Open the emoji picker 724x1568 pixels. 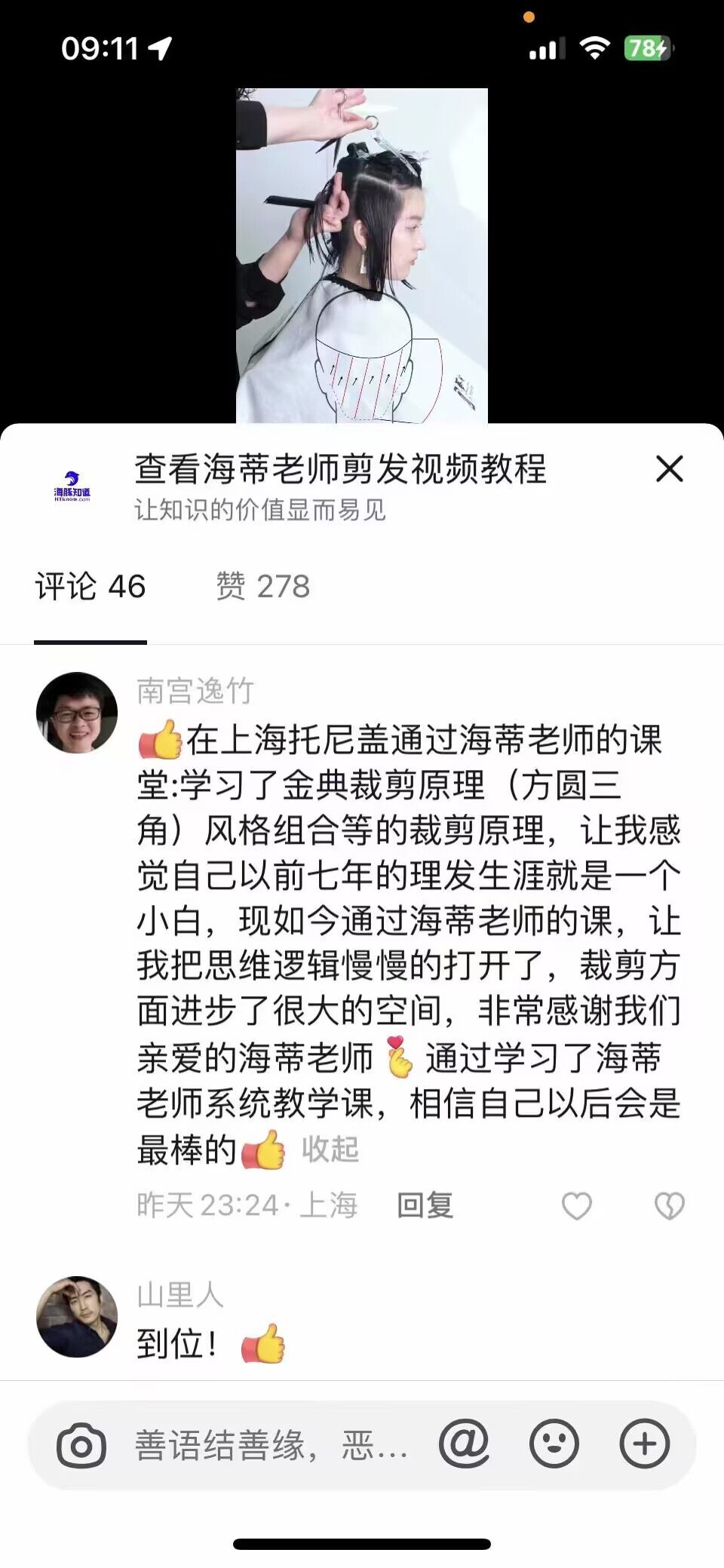point(554,1444)
